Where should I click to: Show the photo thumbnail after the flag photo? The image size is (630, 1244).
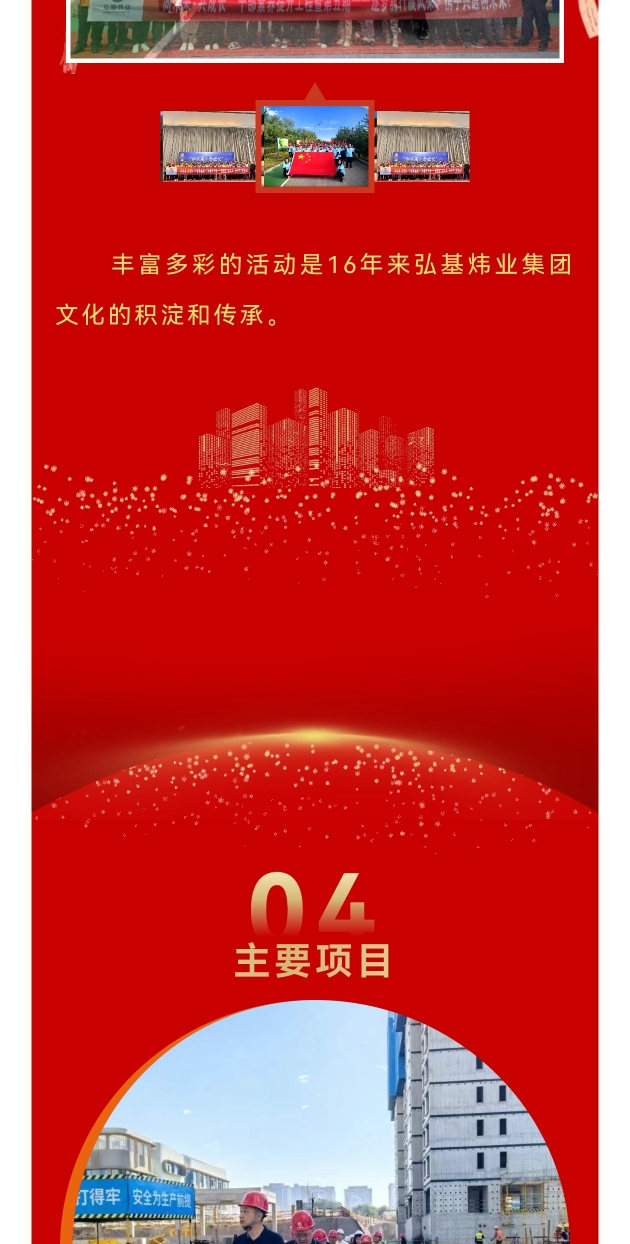[x=422, y=146]
